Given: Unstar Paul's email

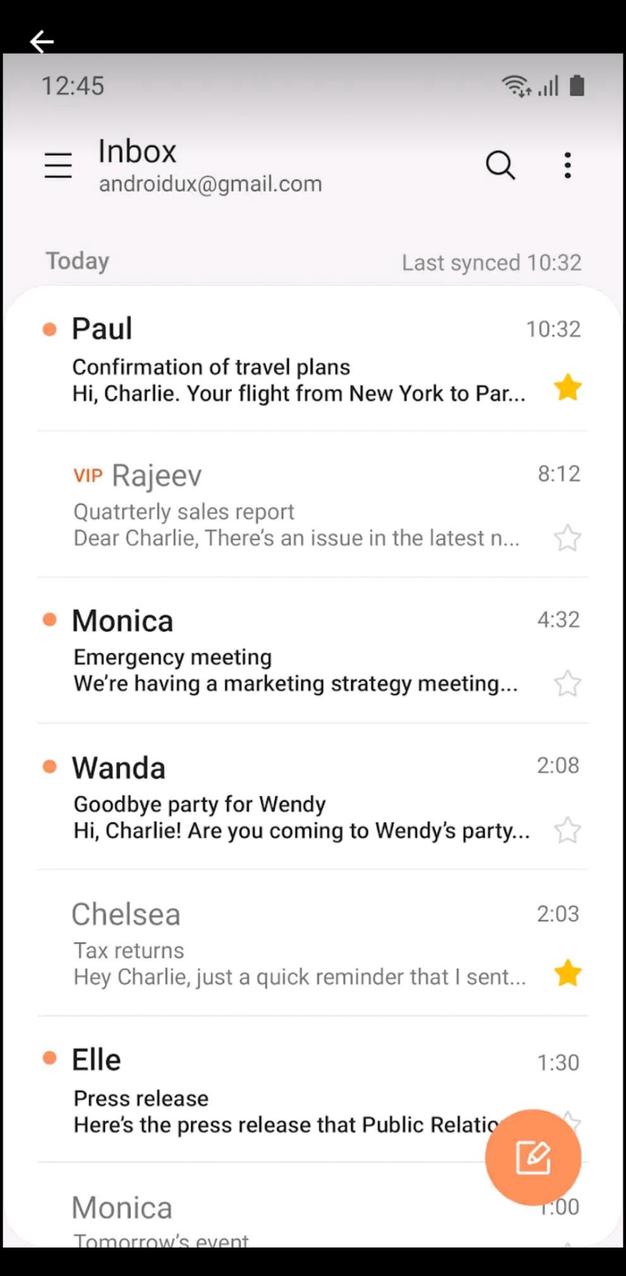Looking at the screenshot, I should pos(568,388).
